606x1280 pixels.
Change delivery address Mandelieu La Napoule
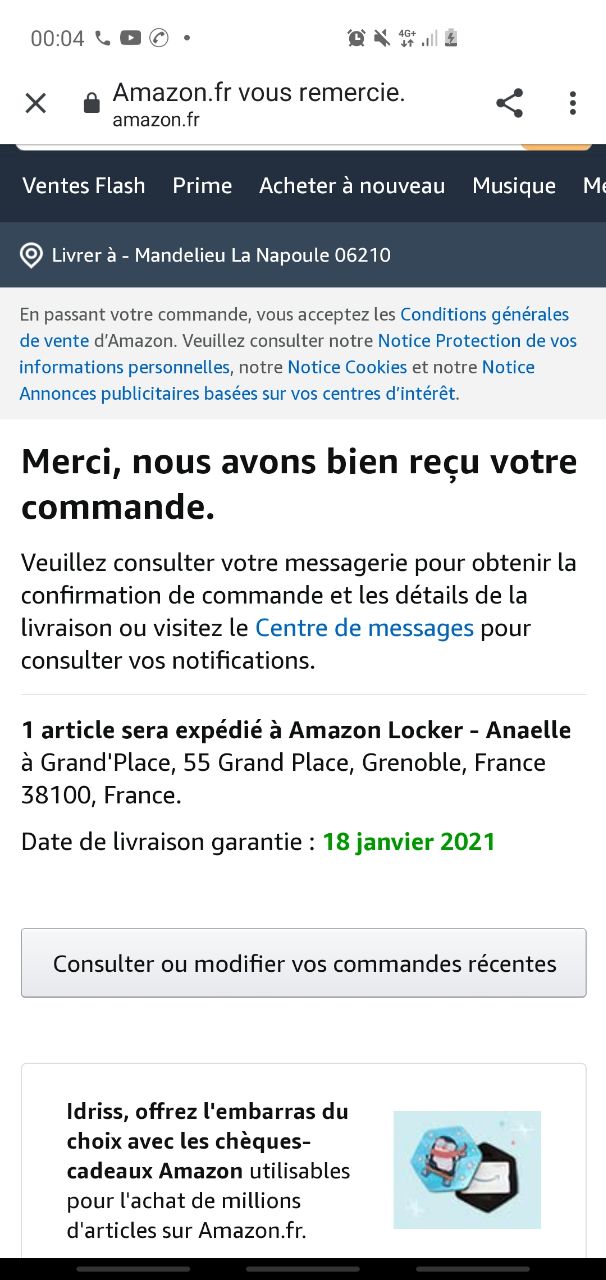pyautogui.click(x=220, y=255)
